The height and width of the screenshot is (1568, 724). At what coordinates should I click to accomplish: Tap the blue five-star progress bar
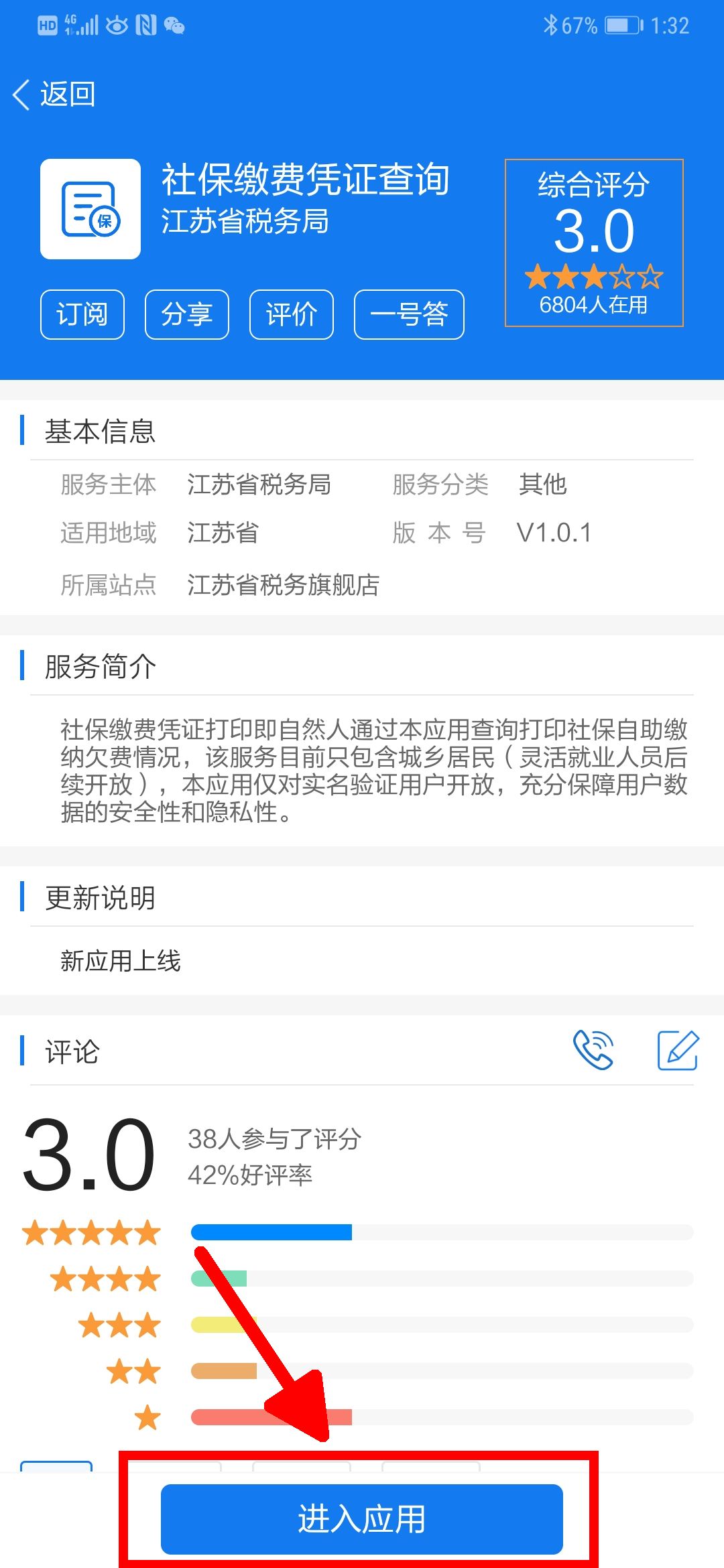pyautogui.click(x=271, y=1232)
